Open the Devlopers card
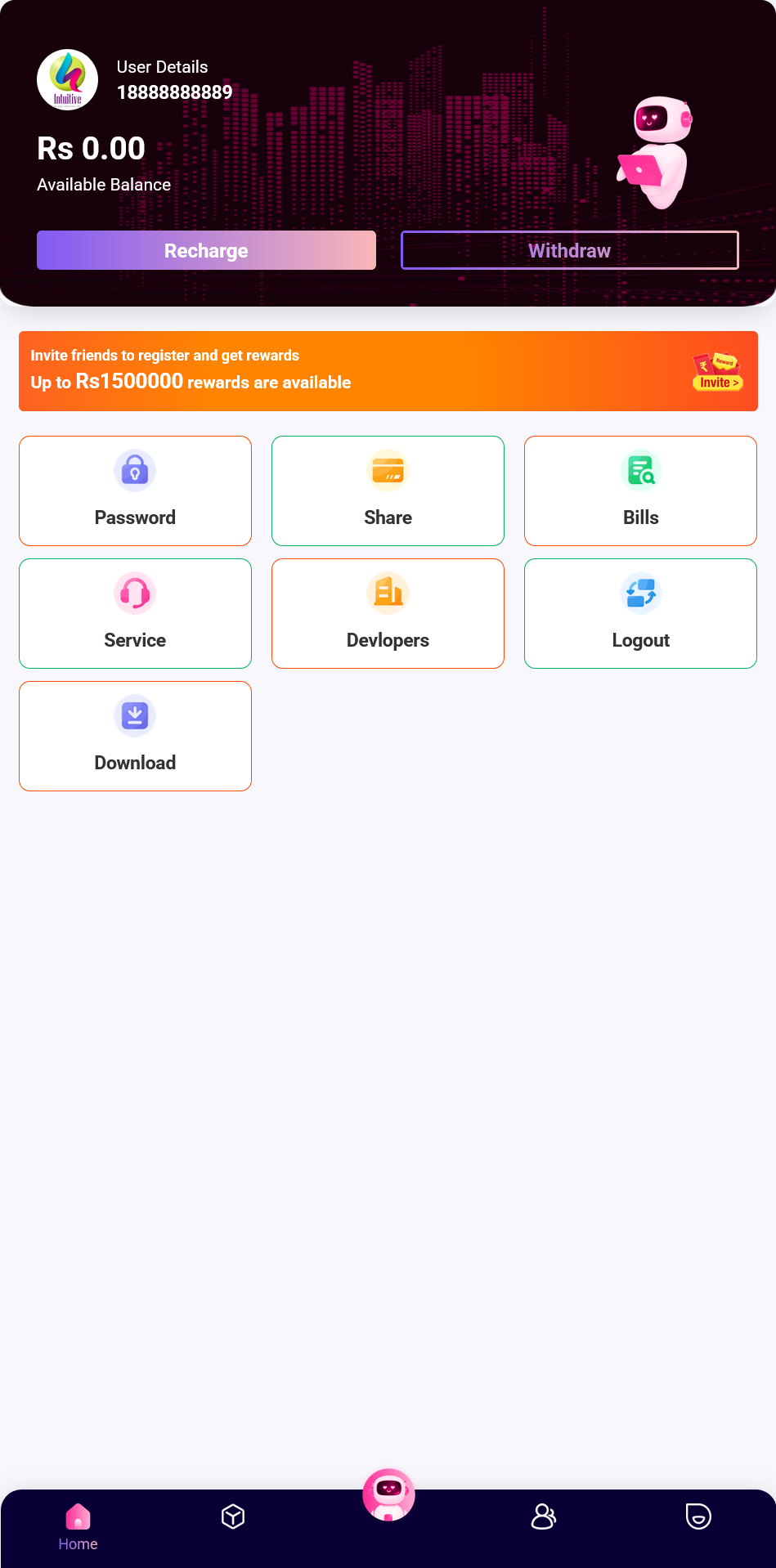 pyautogui.click(x=388, y=613)
